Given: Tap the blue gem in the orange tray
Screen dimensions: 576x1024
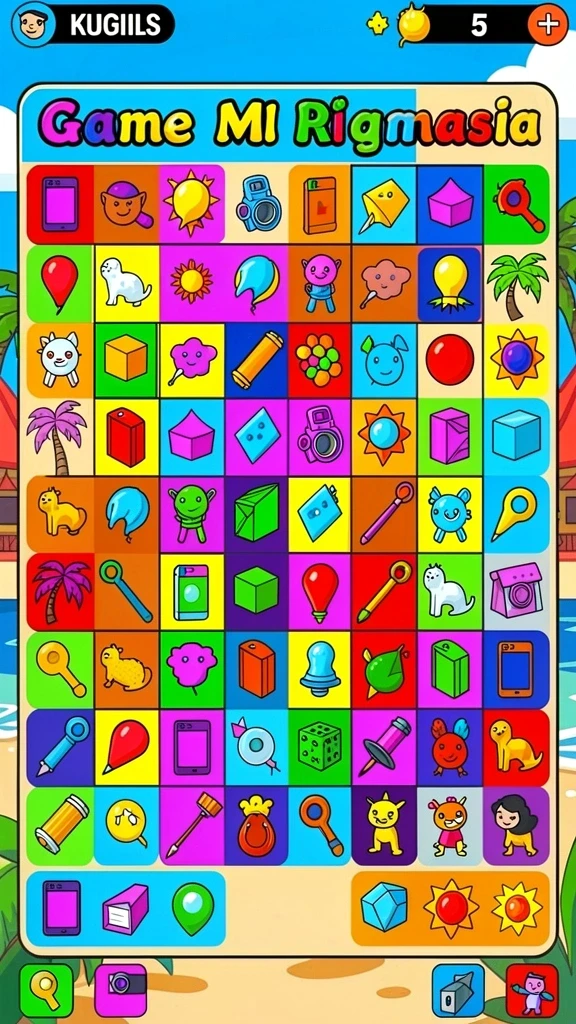Looking at the screenshot, I should coord(384,906).
